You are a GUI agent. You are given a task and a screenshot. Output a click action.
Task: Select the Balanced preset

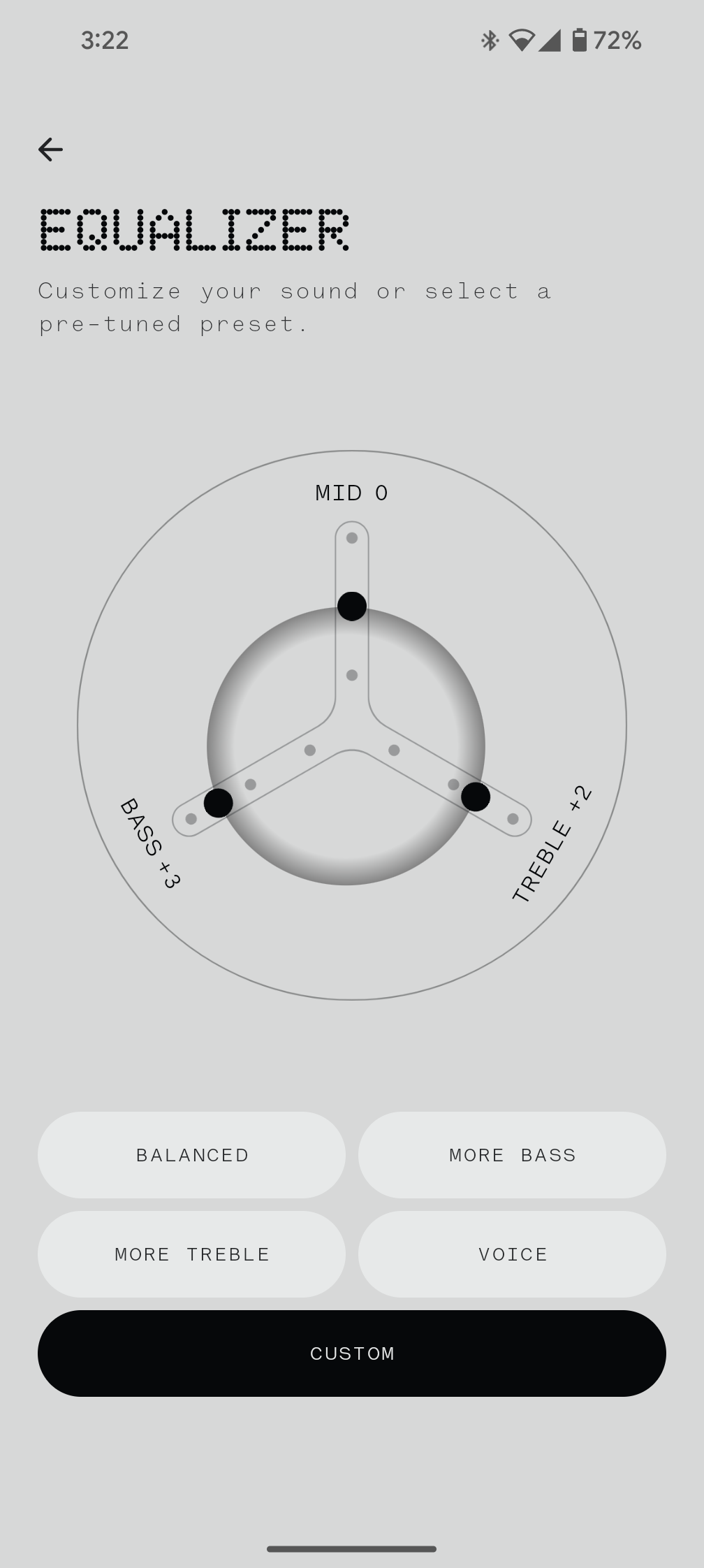pyautogui.click(x=191, y=1155)
